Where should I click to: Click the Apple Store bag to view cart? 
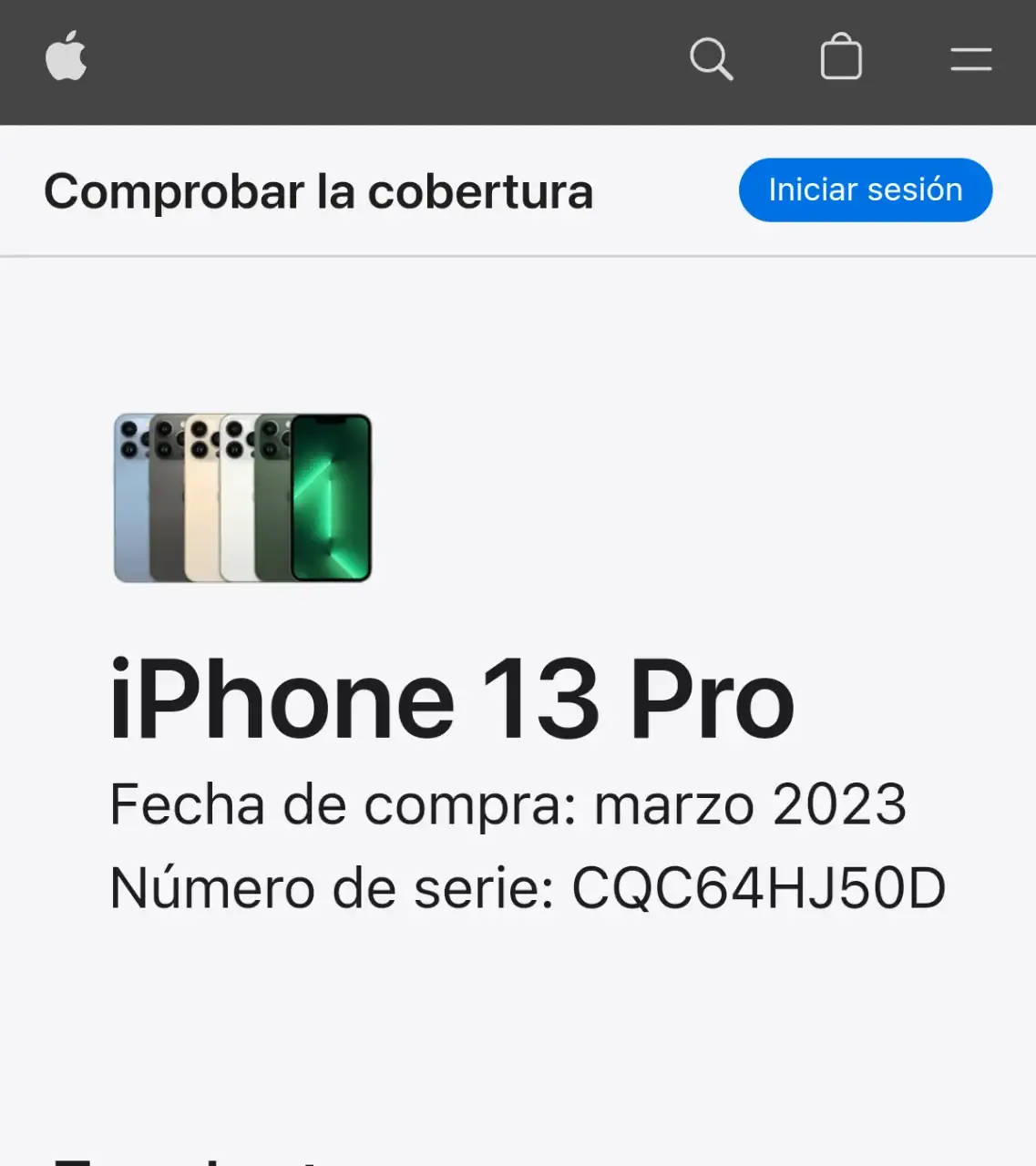[x=841, y=57]
